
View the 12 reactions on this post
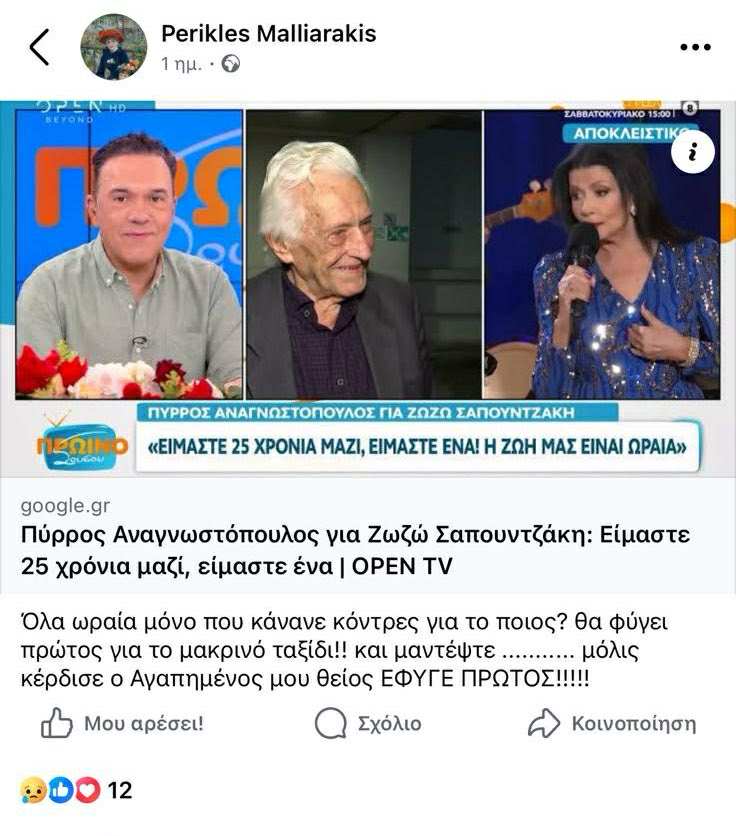tap(76, 790)
